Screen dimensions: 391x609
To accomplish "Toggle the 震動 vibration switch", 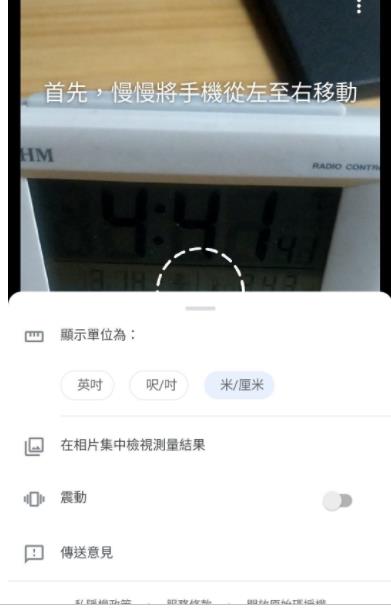I will 337,501.
